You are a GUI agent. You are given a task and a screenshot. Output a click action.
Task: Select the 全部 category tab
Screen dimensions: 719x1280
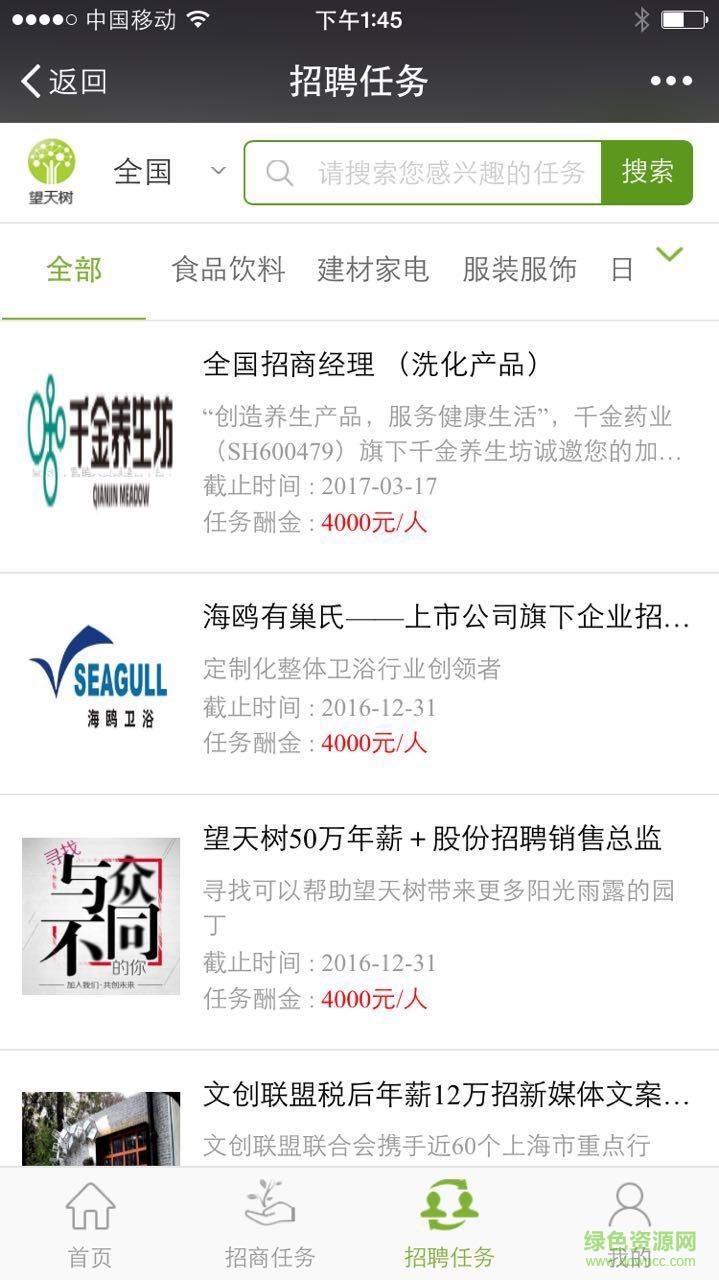point(74,270)
